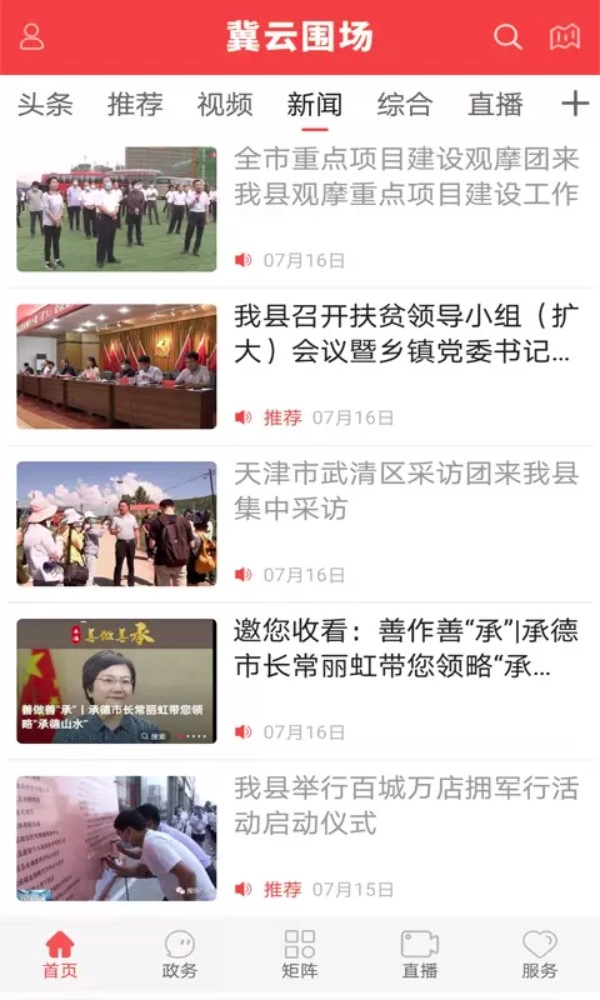This screenshot has height=1000, width=600.
Task: Add more channels with plus icon
Action: [574, 103]
